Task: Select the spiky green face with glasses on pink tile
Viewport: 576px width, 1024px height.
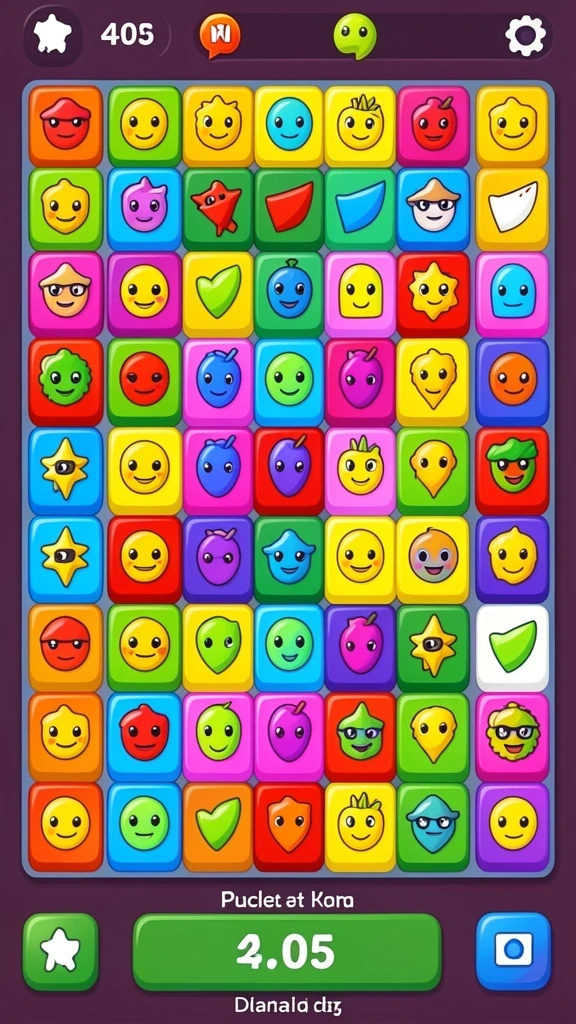Action: [x=513, y=737]
